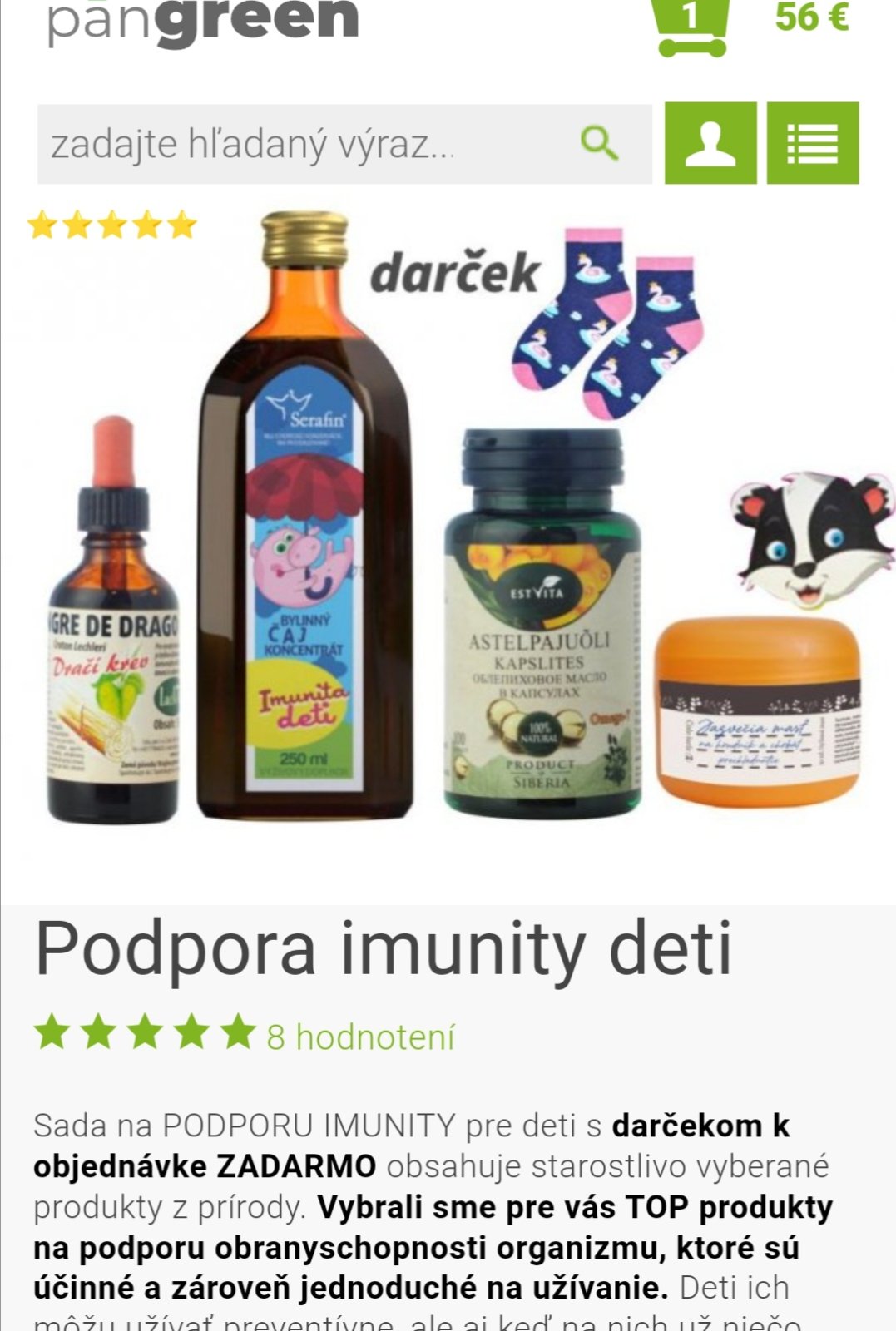Open the shopping cart
Viewport: 896px width, 1331px height.
coord(691,25)
